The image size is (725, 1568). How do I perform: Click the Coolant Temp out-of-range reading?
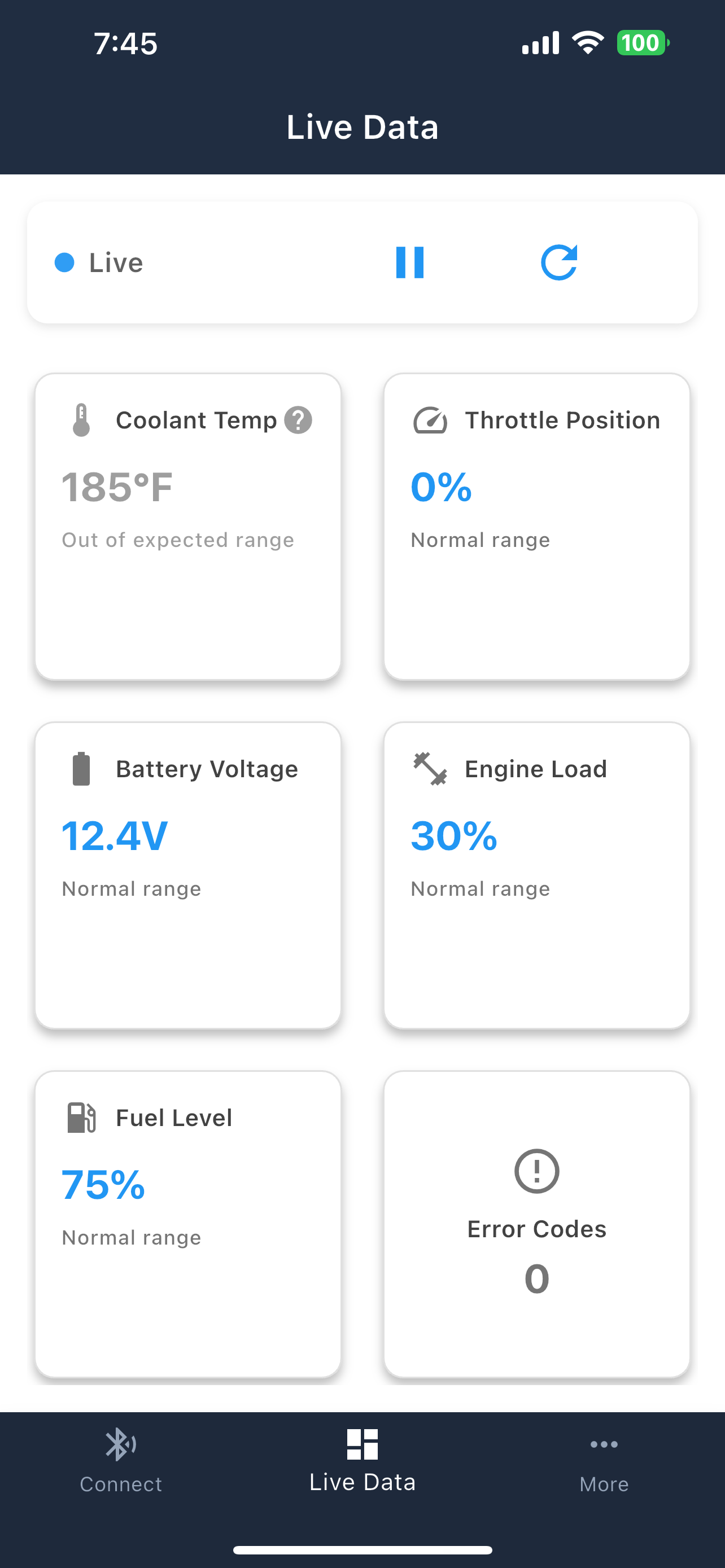[117, 487]
